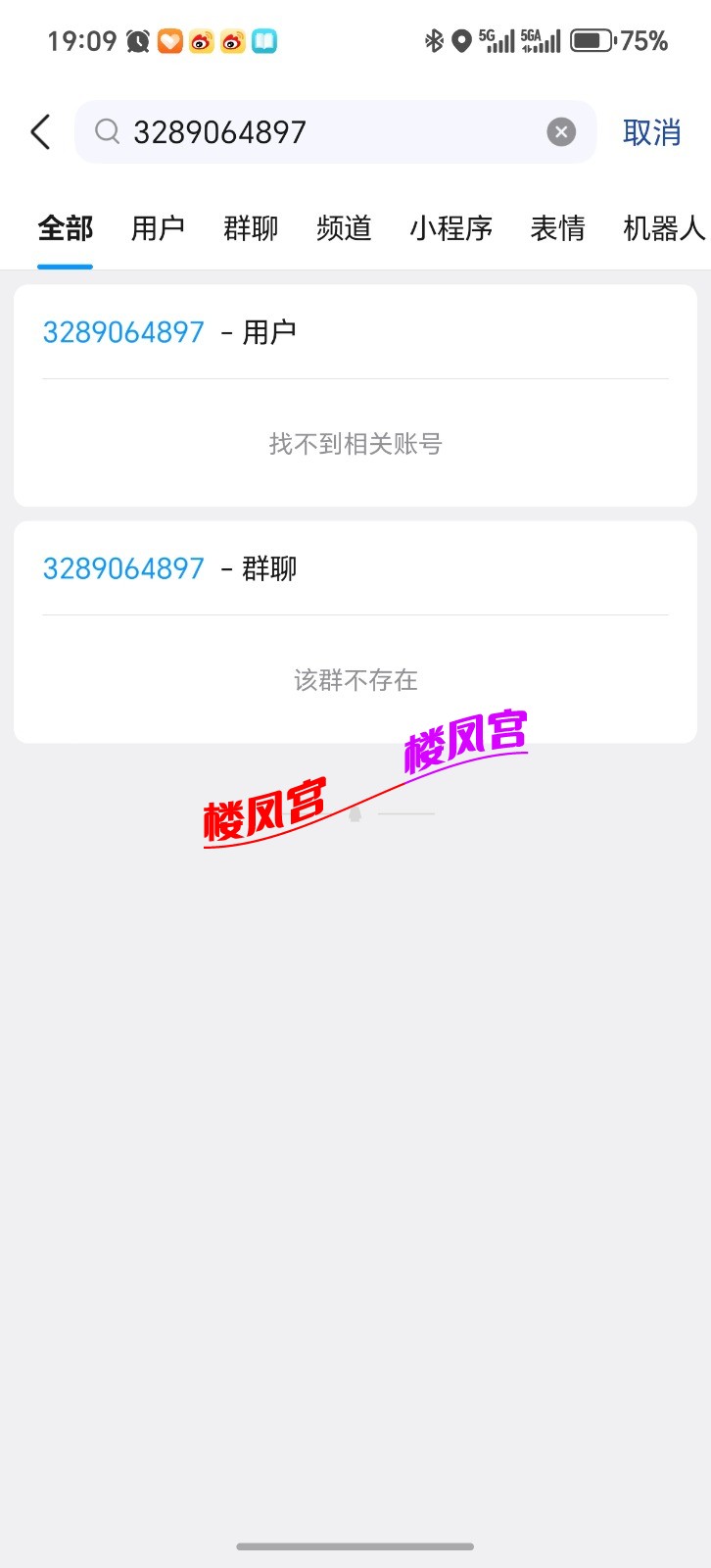Tap the Bluetooth icon in the status bar
This screenshot has height=1568, width=711.
(x=429, y=40)
